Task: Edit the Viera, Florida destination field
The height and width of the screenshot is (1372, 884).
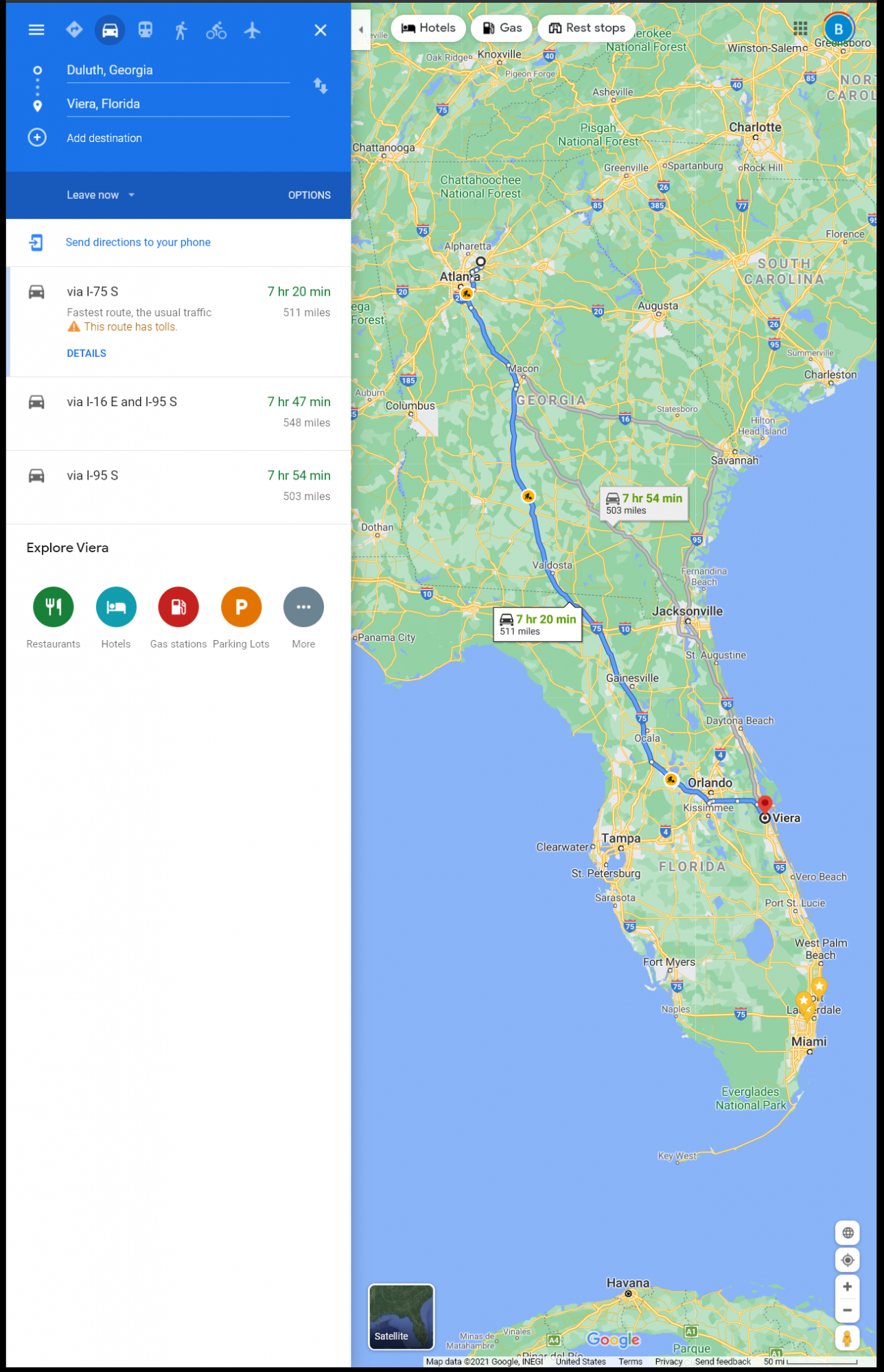Action: 177,104
